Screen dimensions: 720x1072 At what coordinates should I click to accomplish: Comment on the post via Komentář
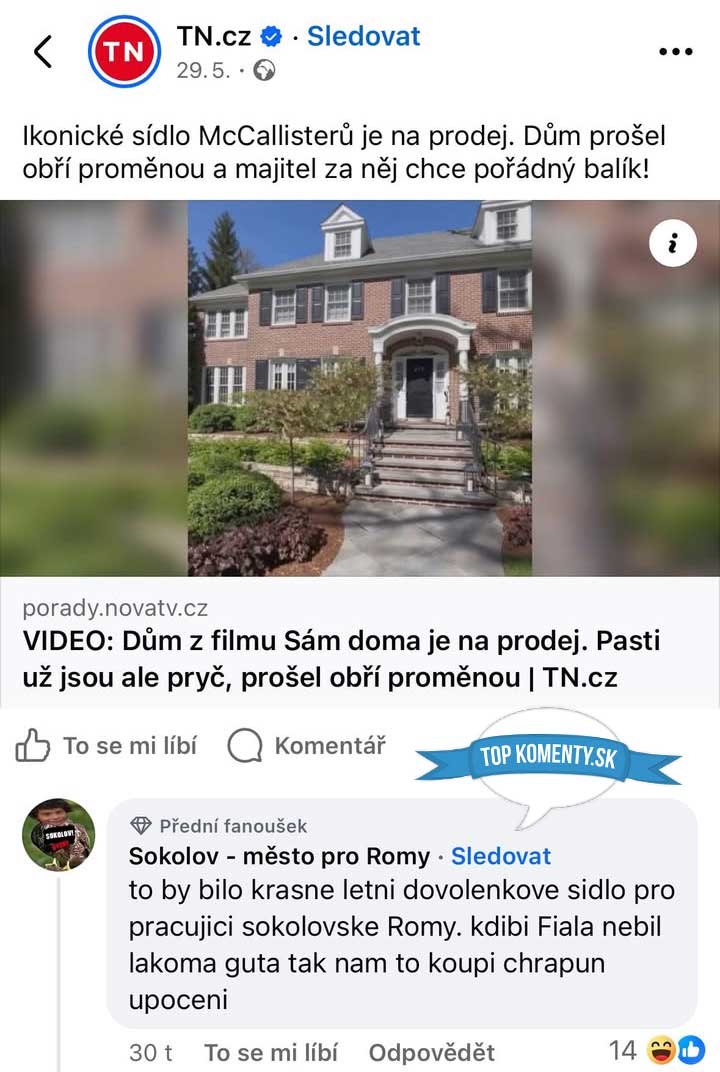click(306, 745)
